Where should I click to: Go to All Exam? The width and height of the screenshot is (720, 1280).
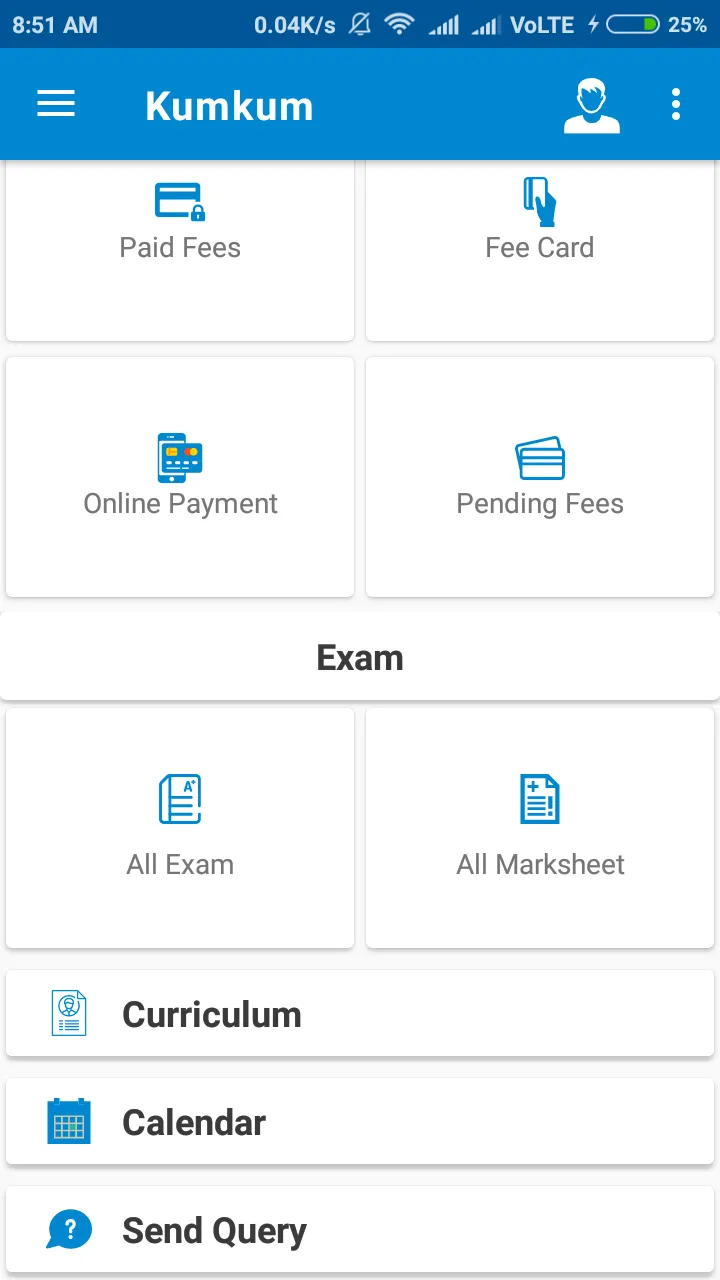point(180,828)
